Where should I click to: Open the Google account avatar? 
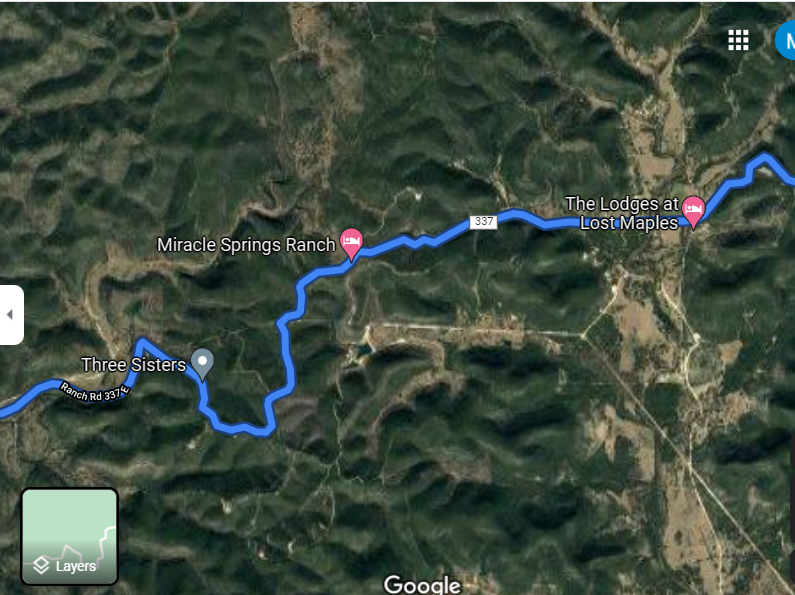(x=786, y=40)
